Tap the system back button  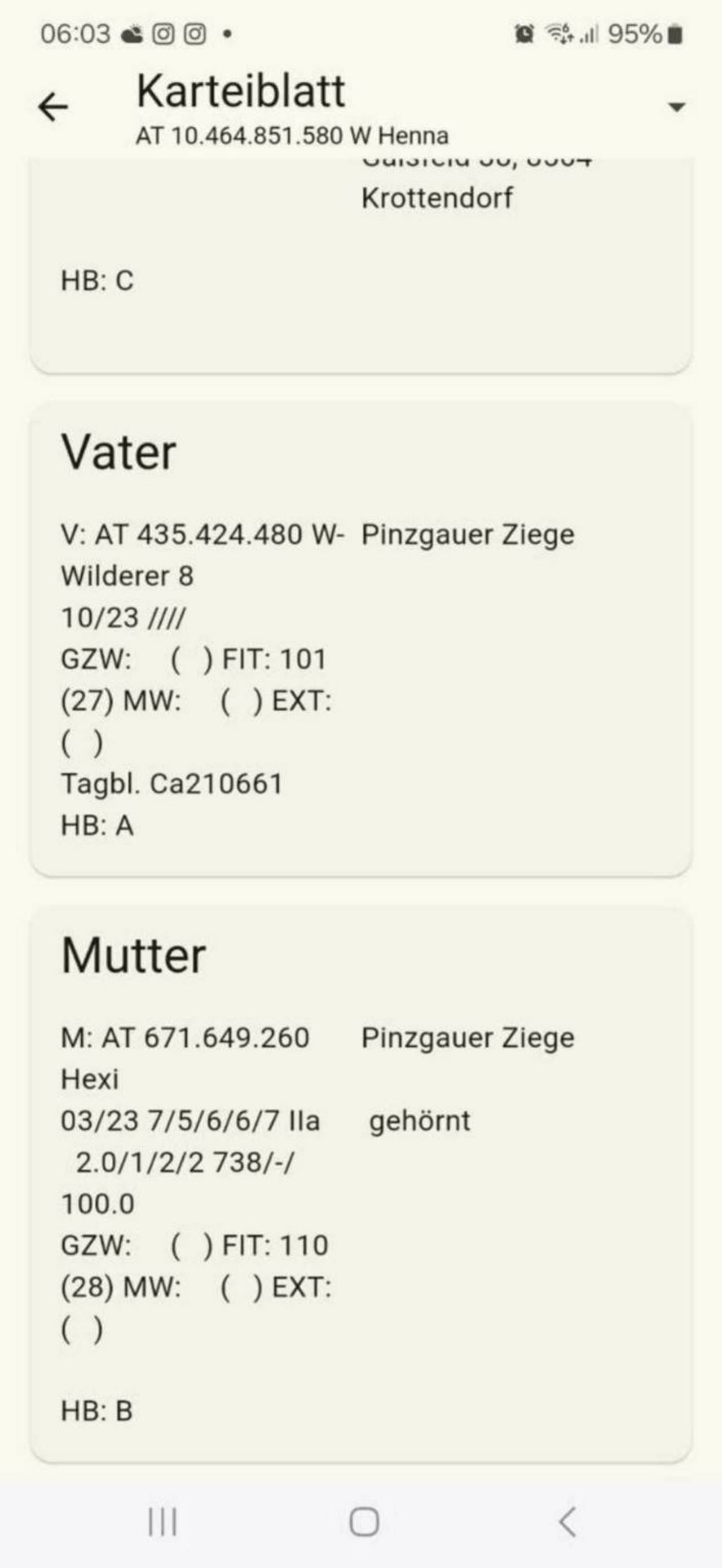[567, 1522]
